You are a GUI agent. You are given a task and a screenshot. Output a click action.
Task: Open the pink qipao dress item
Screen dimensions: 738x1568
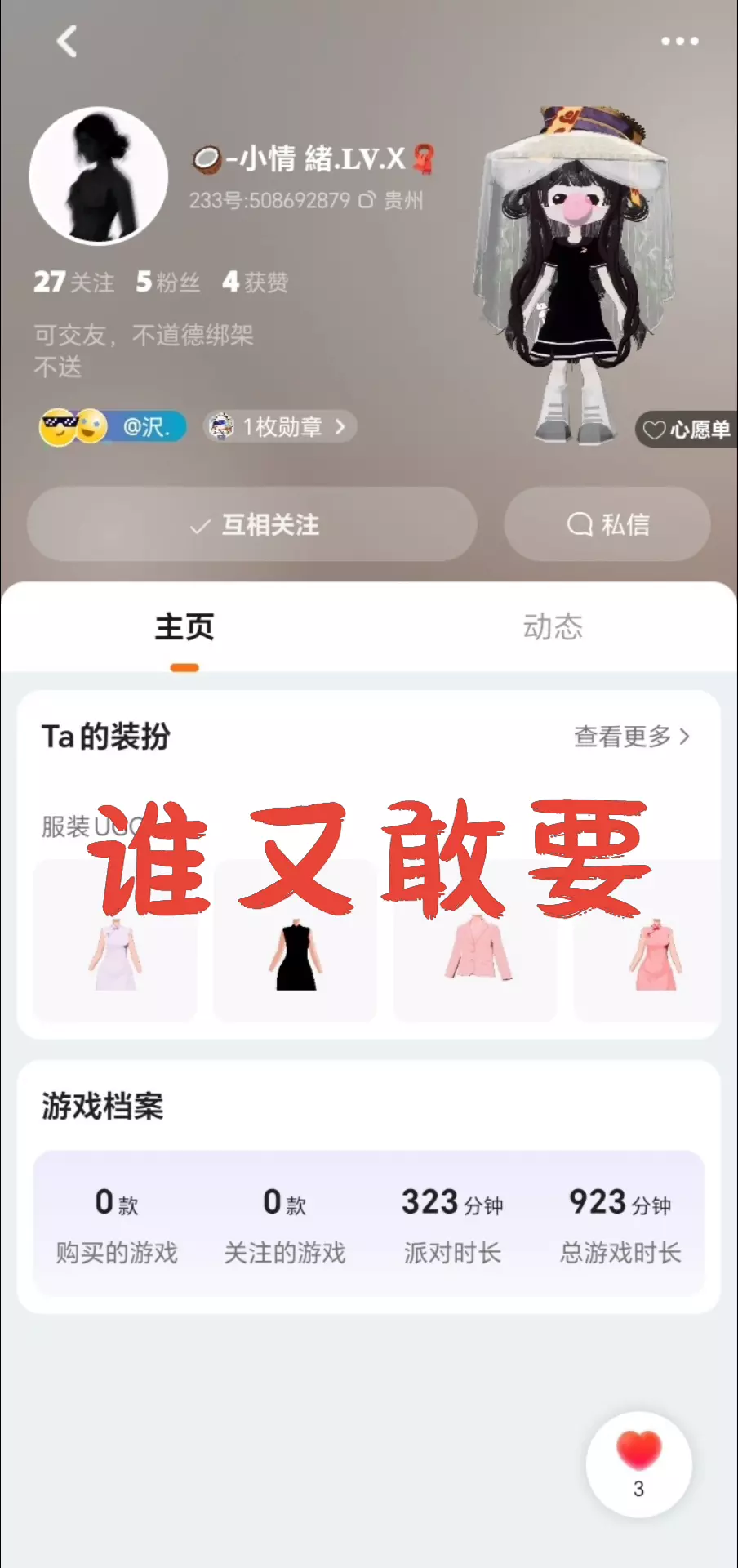[647, 941]
